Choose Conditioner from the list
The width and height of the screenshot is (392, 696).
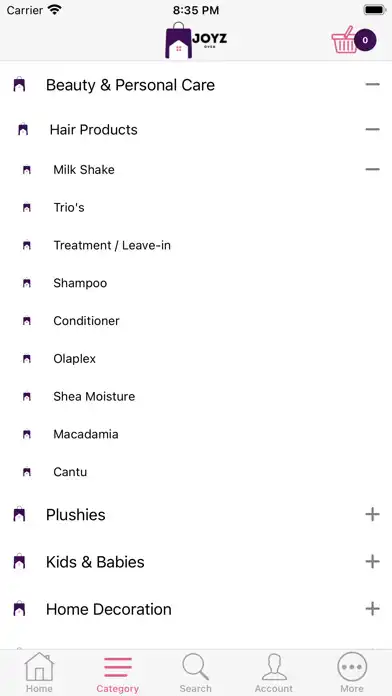[x=86, y=321]
